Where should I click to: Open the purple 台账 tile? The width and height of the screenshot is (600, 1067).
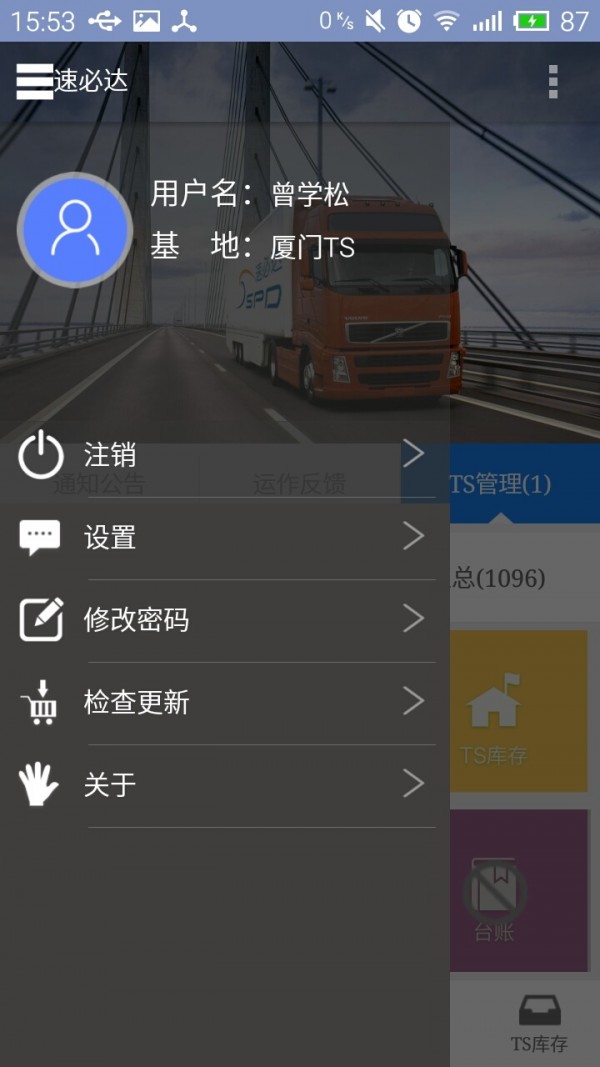pos(518,890)
